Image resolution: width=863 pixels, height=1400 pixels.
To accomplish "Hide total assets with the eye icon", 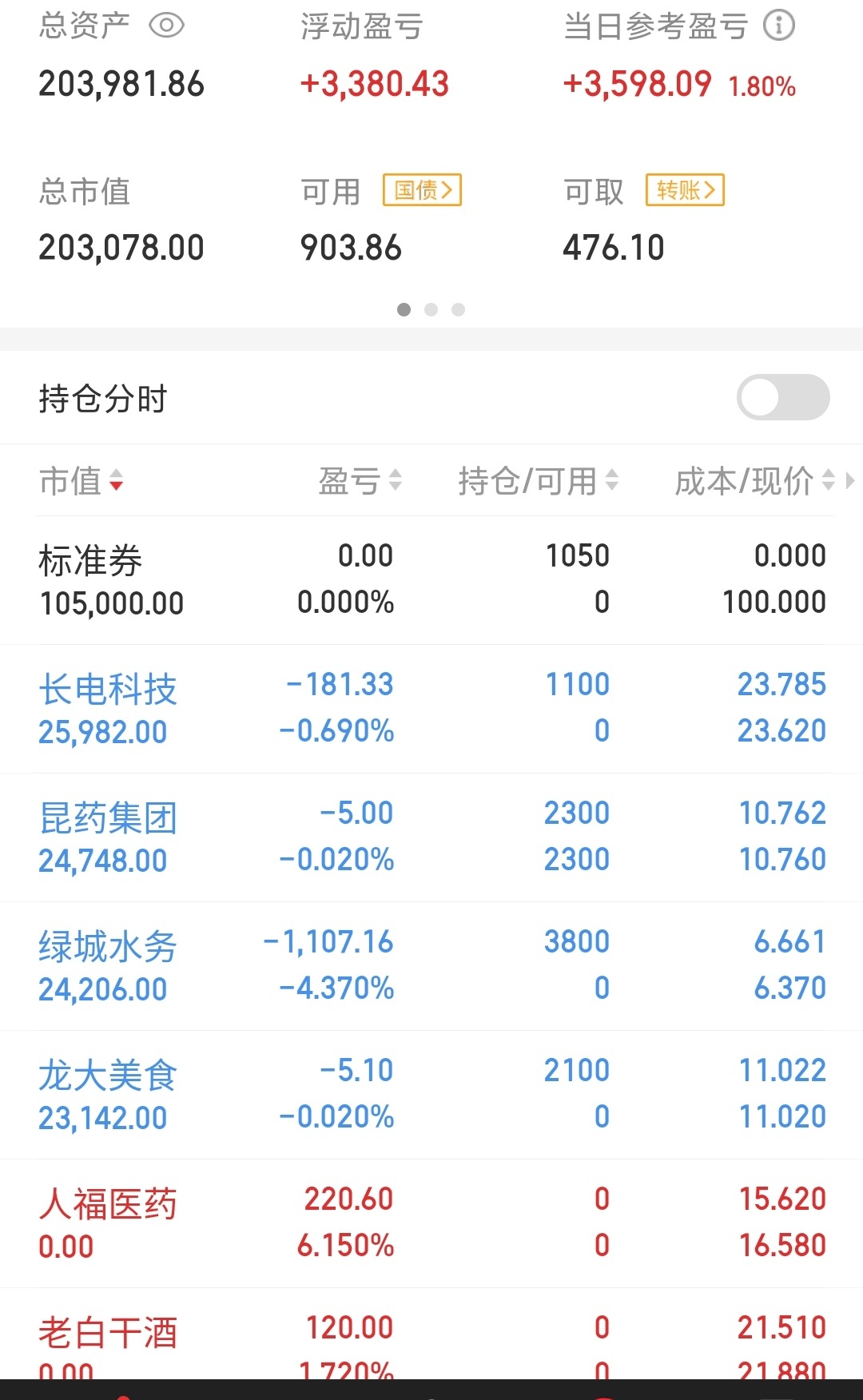I will 167,26.
